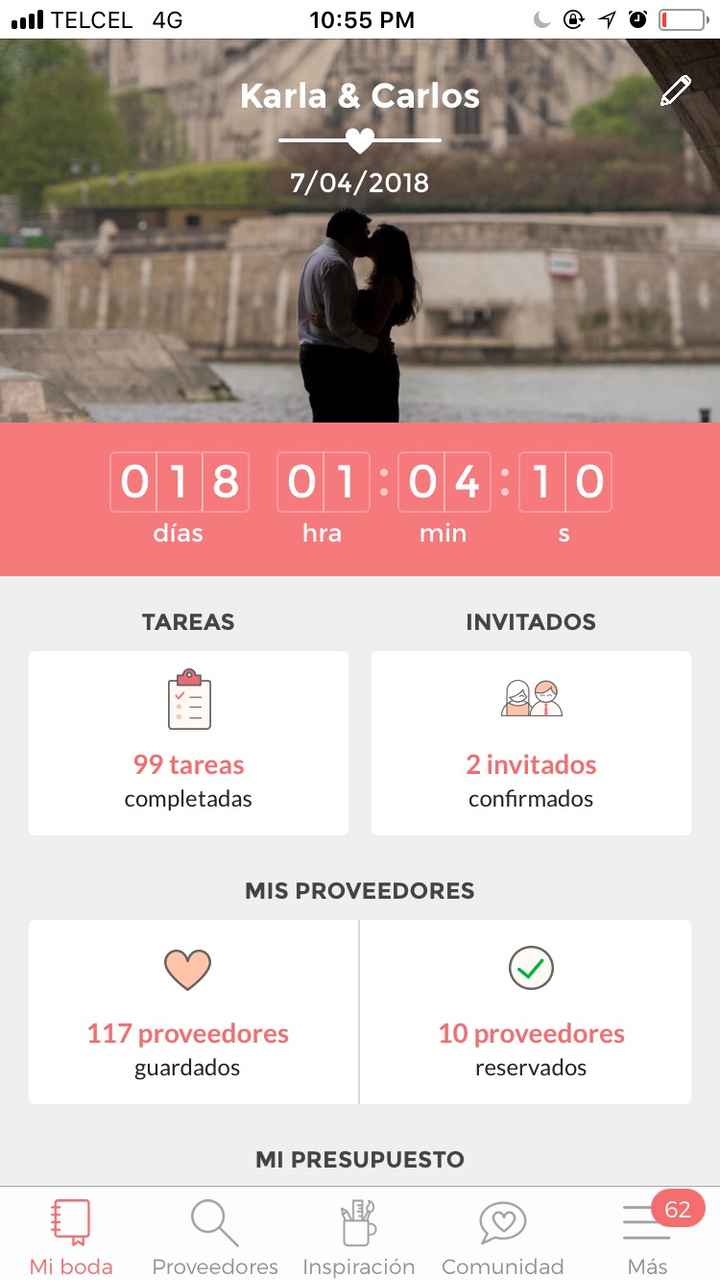Open the wedding details edit pencil icon
Image resolution: width=720 pixels, height=1280 pixels.
pyautogui.click(x=675, y=90)
